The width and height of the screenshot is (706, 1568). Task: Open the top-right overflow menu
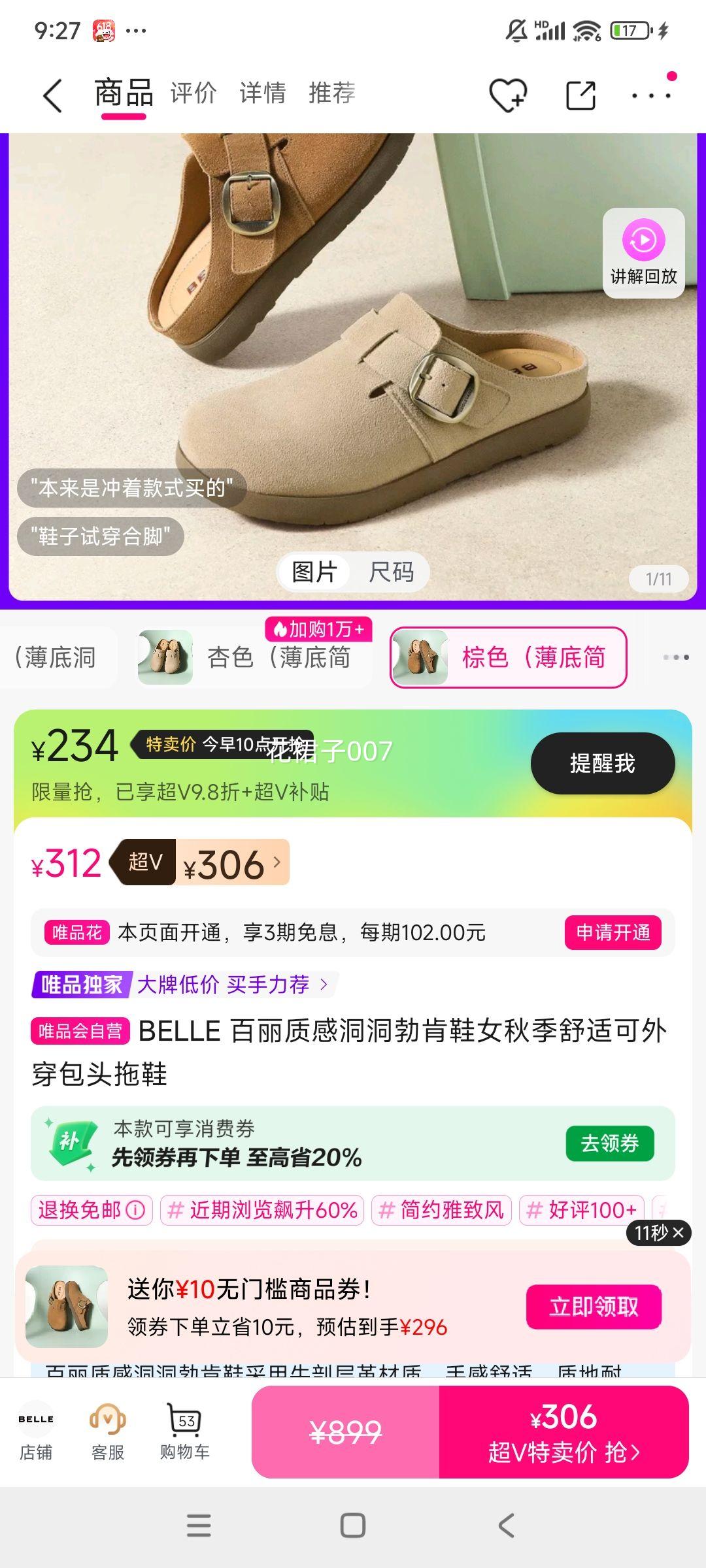click(x=651, y=95)
